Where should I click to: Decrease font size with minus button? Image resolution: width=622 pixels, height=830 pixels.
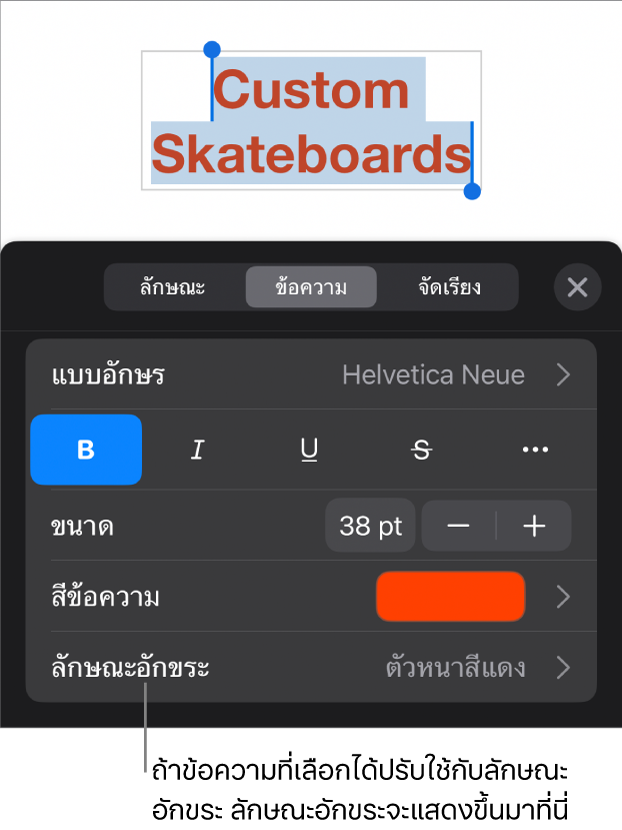tap(458, 526)
